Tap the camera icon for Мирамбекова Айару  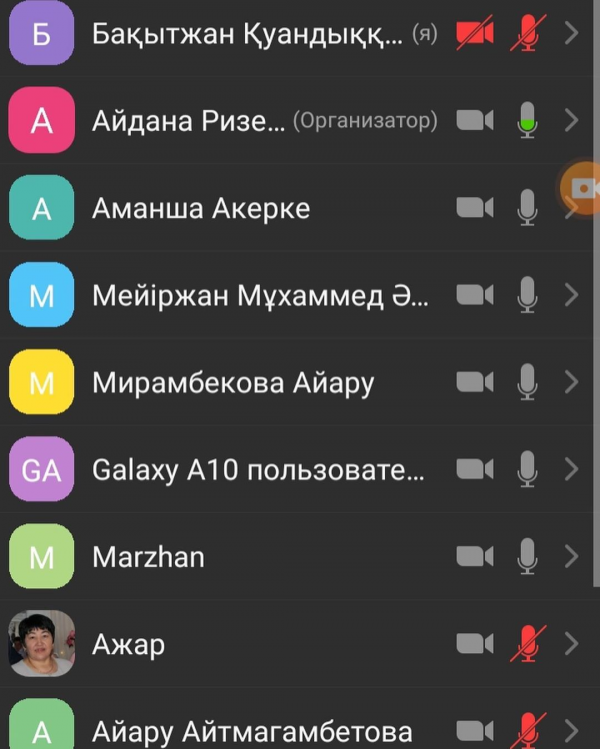476,382
